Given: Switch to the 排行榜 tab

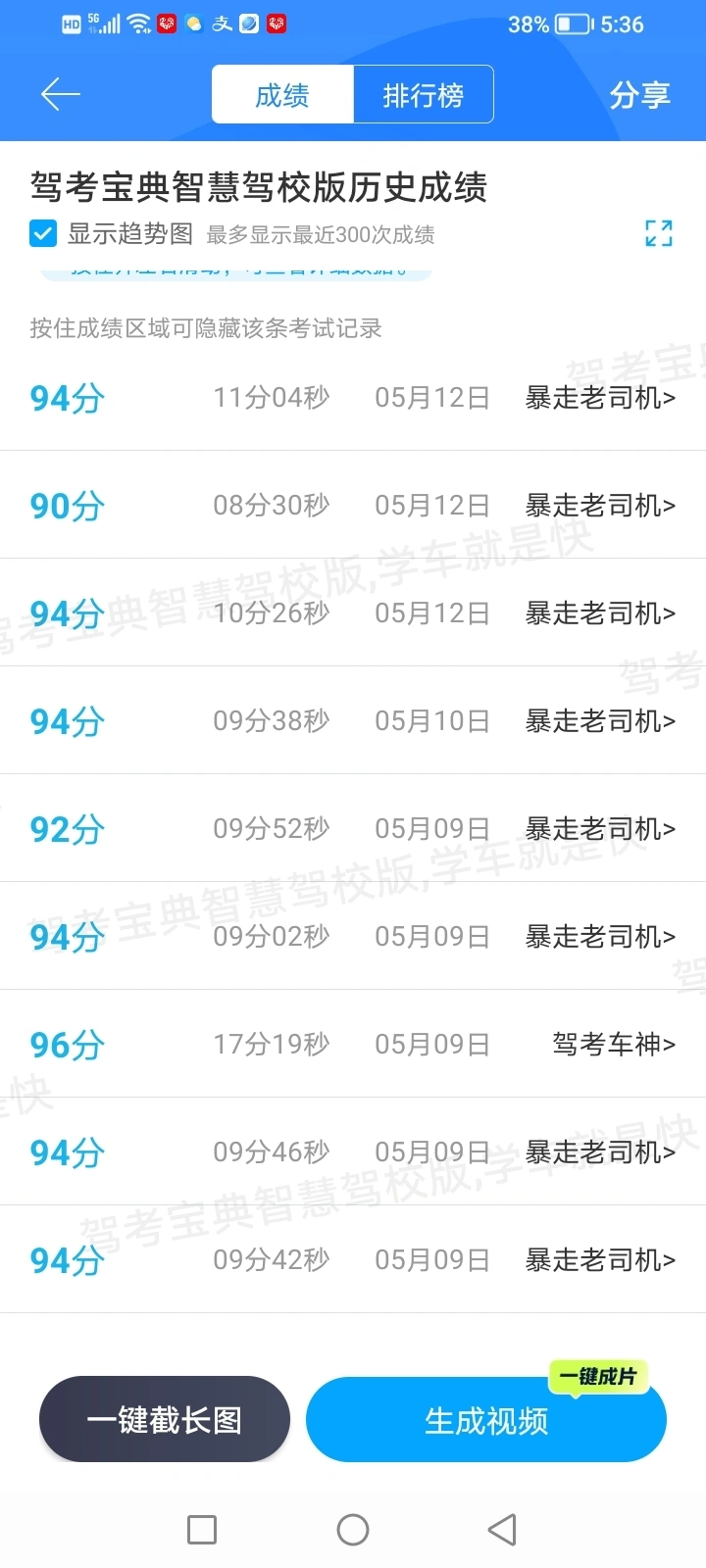Looking at the screenshot, I should point(423,95).
